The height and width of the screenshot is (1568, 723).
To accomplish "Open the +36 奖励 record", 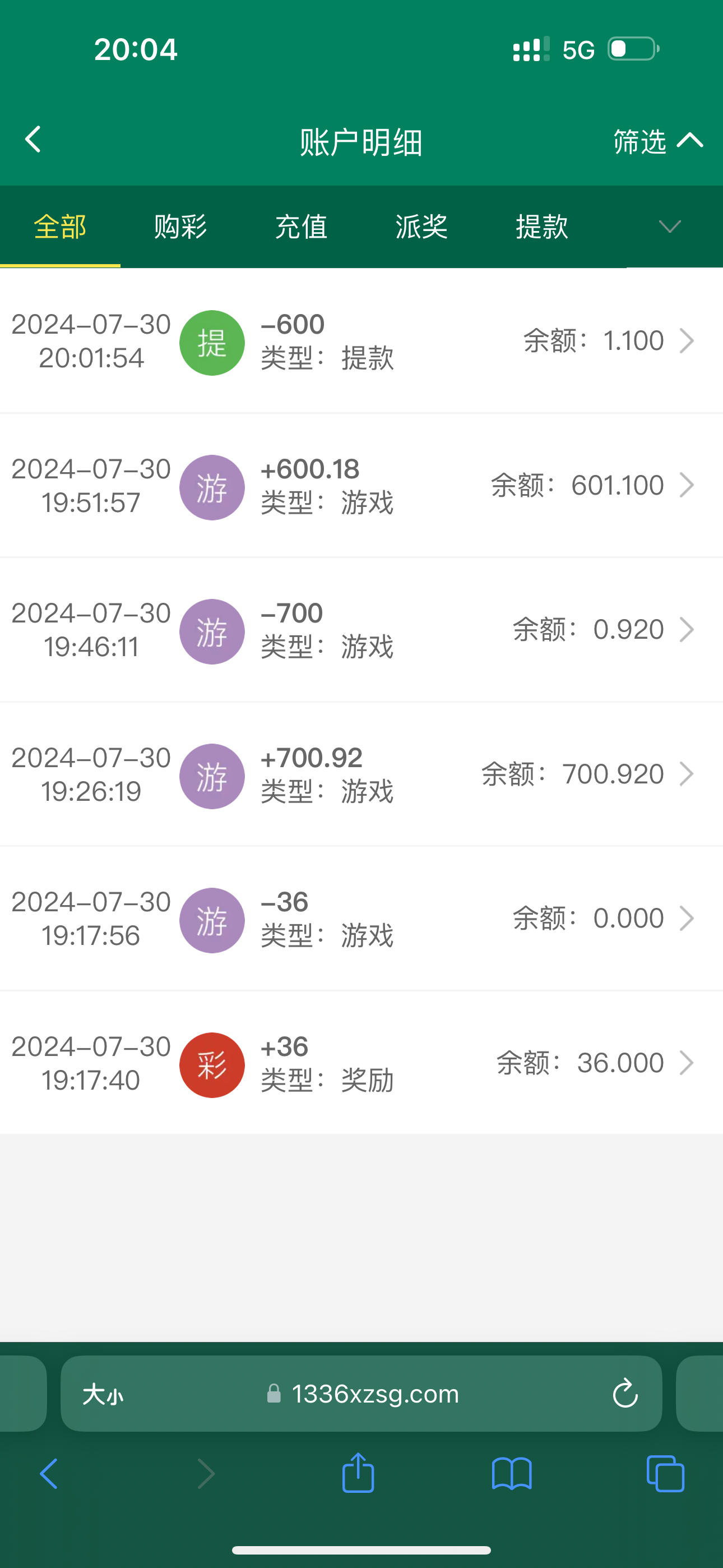I will 361,1063.
